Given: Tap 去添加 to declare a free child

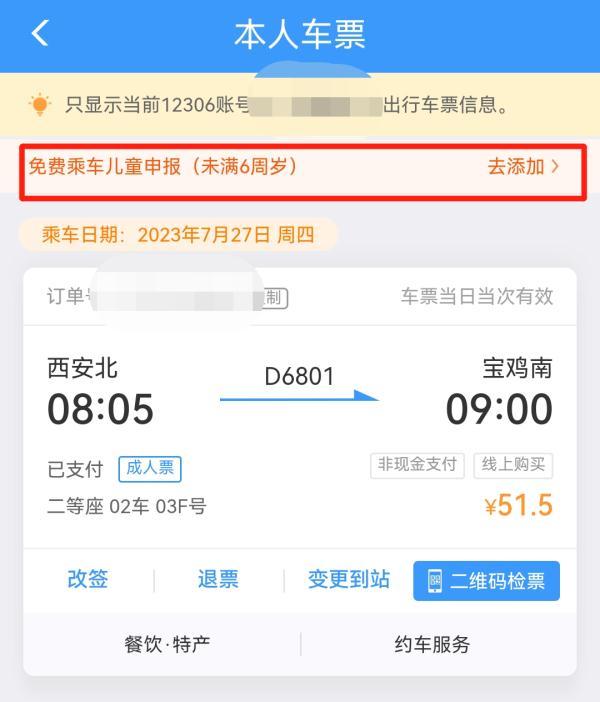Looking at the screenshot, I should point(523,167).
